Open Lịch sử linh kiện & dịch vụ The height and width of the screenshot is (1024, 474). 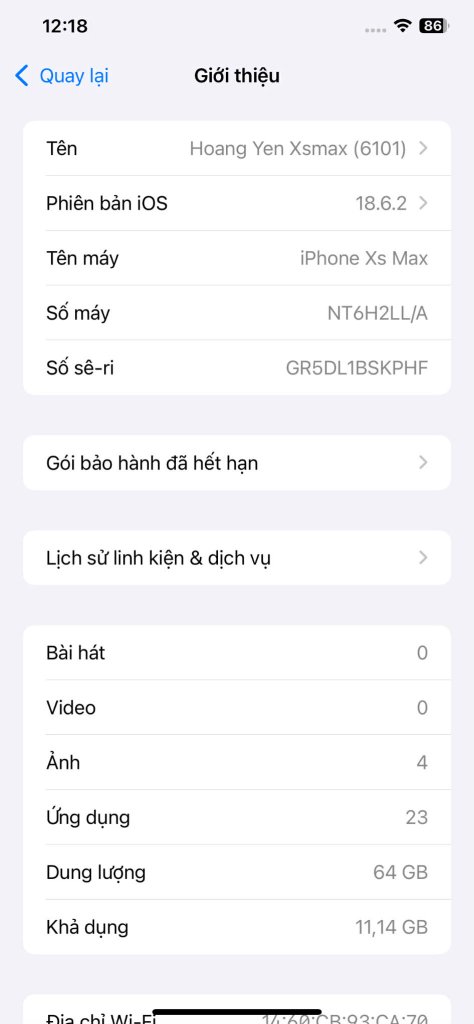[x=237, y=558]
